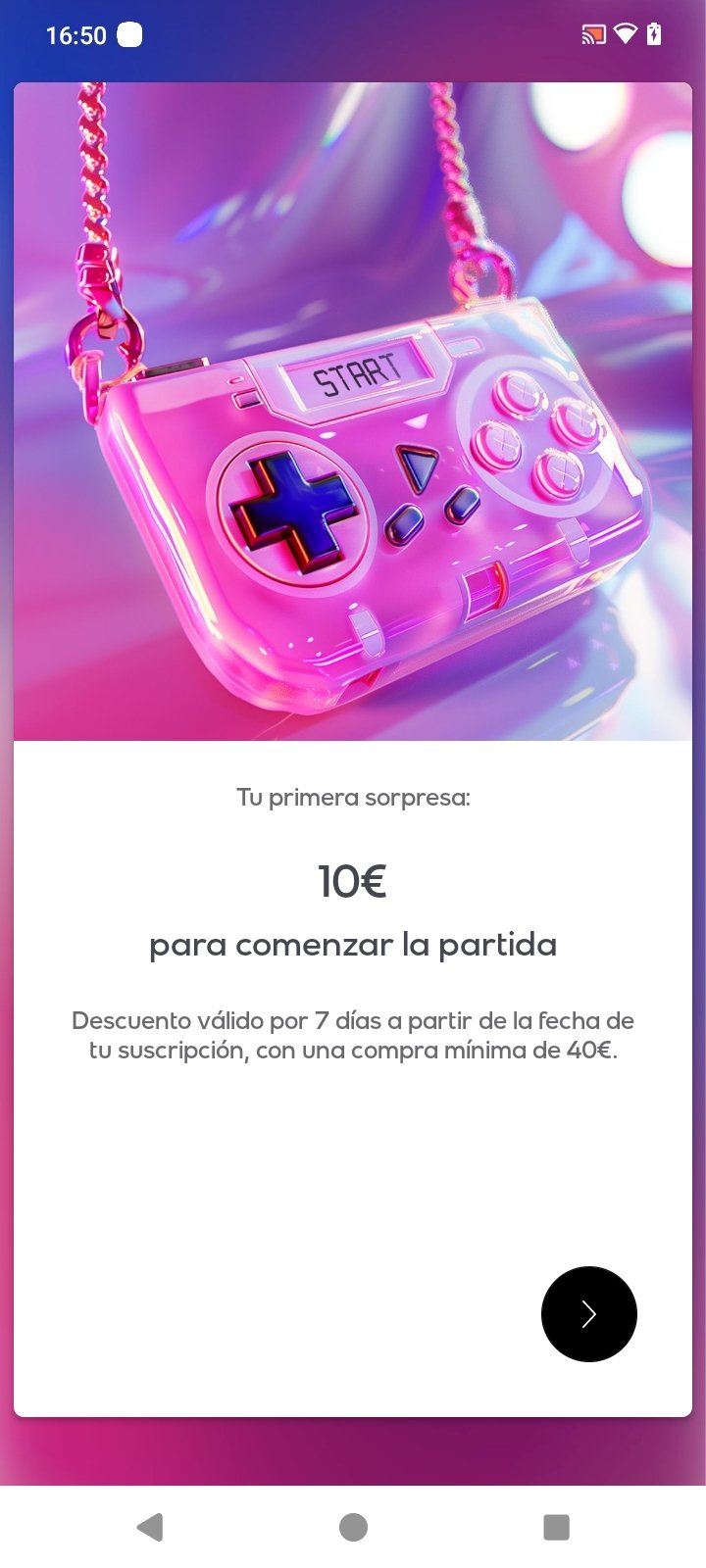706x1568 pixels.
Task: Go back with the system back button
Action: pyautogui.click(x=150, y=1527)
